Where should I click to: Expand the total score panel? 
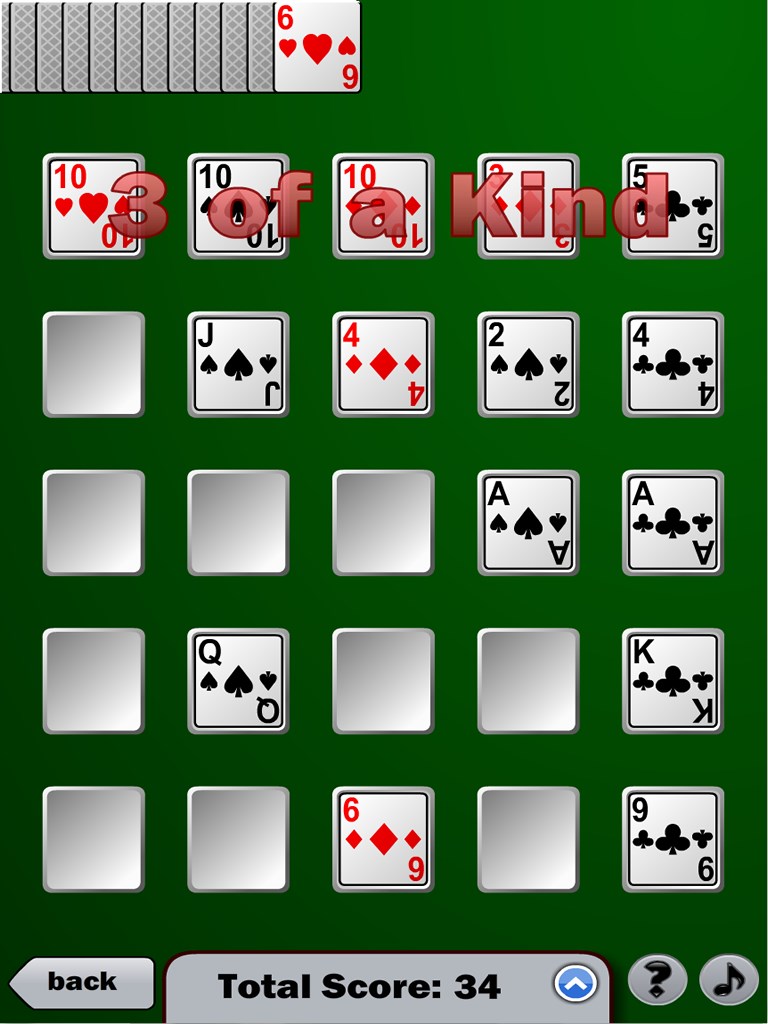[576, 985]
